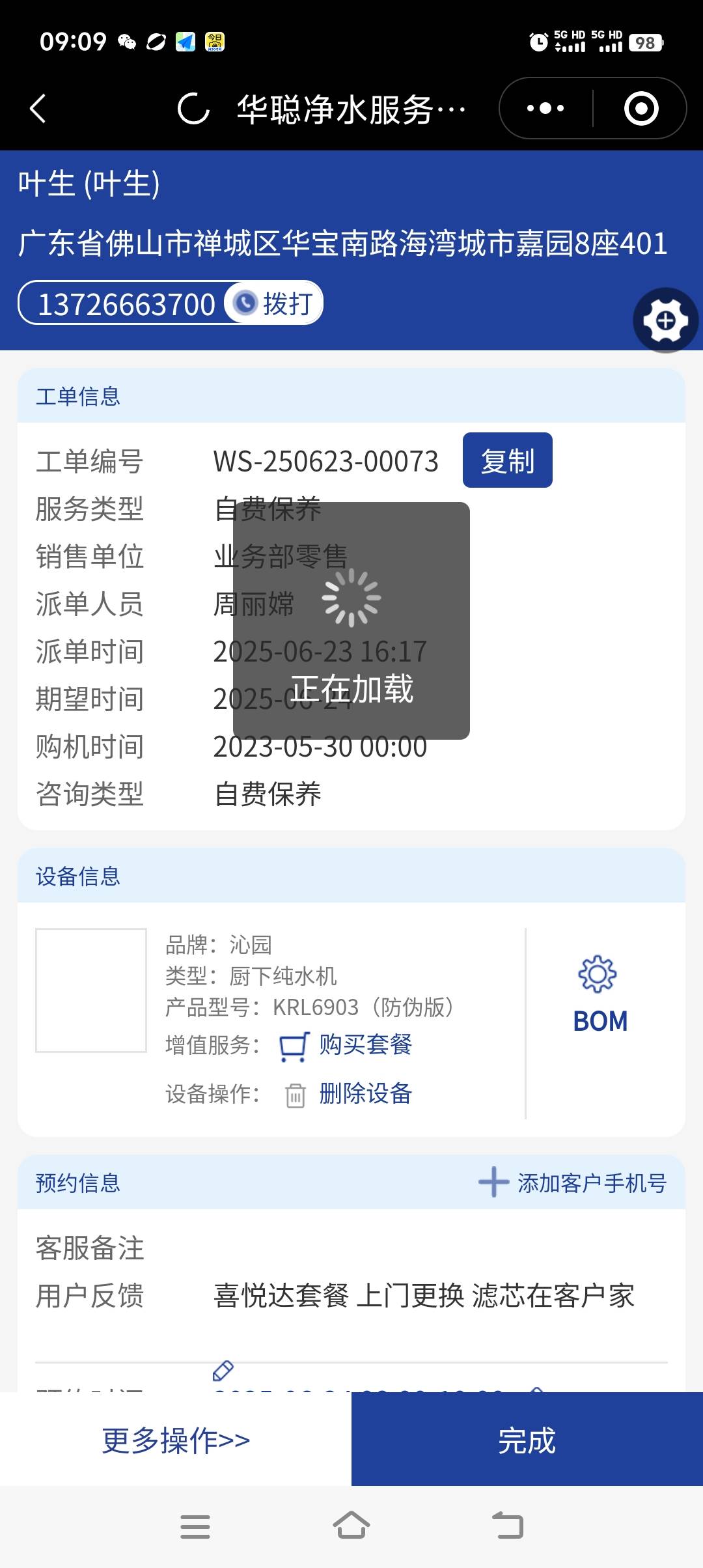
Task: Dial the customer via 拨打 button
Action: tap(275, 303)
